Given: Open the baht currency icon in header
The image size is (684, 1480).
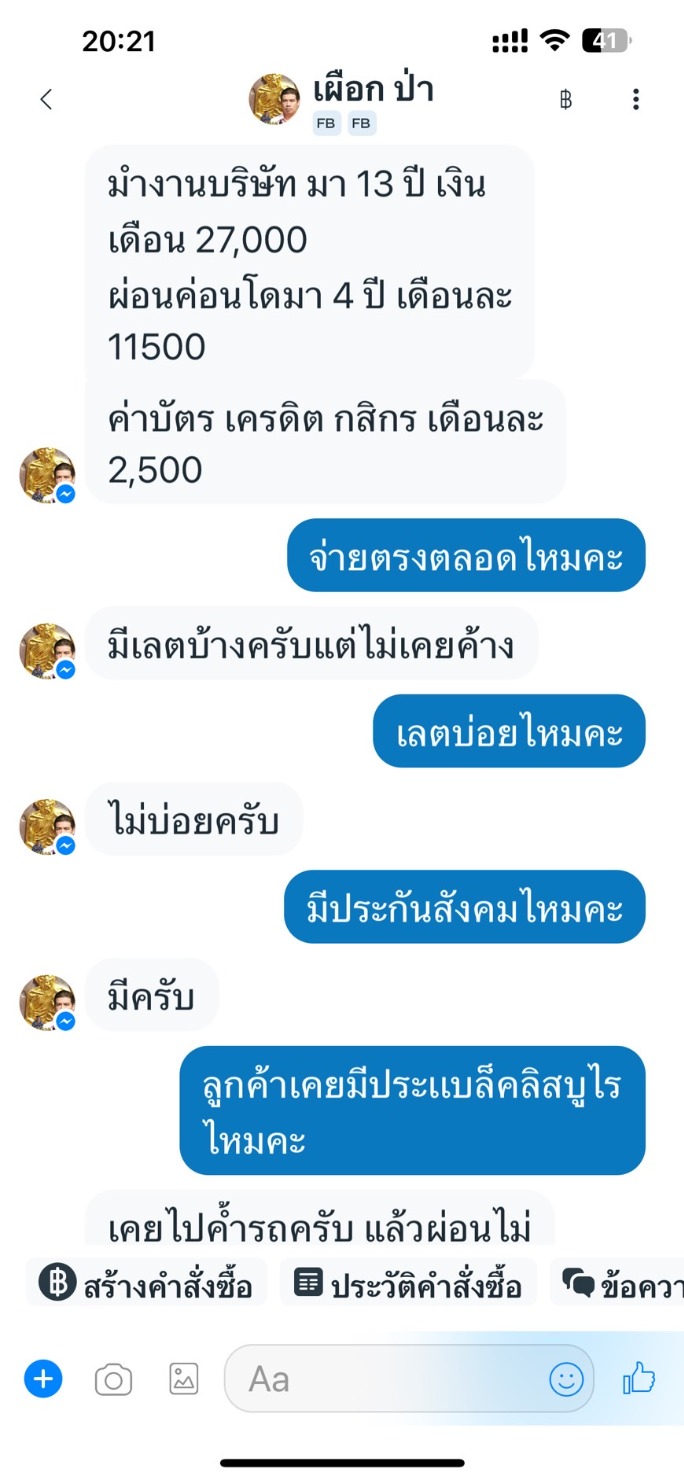Looking at the screenshot, I should [x=566, y=99].
